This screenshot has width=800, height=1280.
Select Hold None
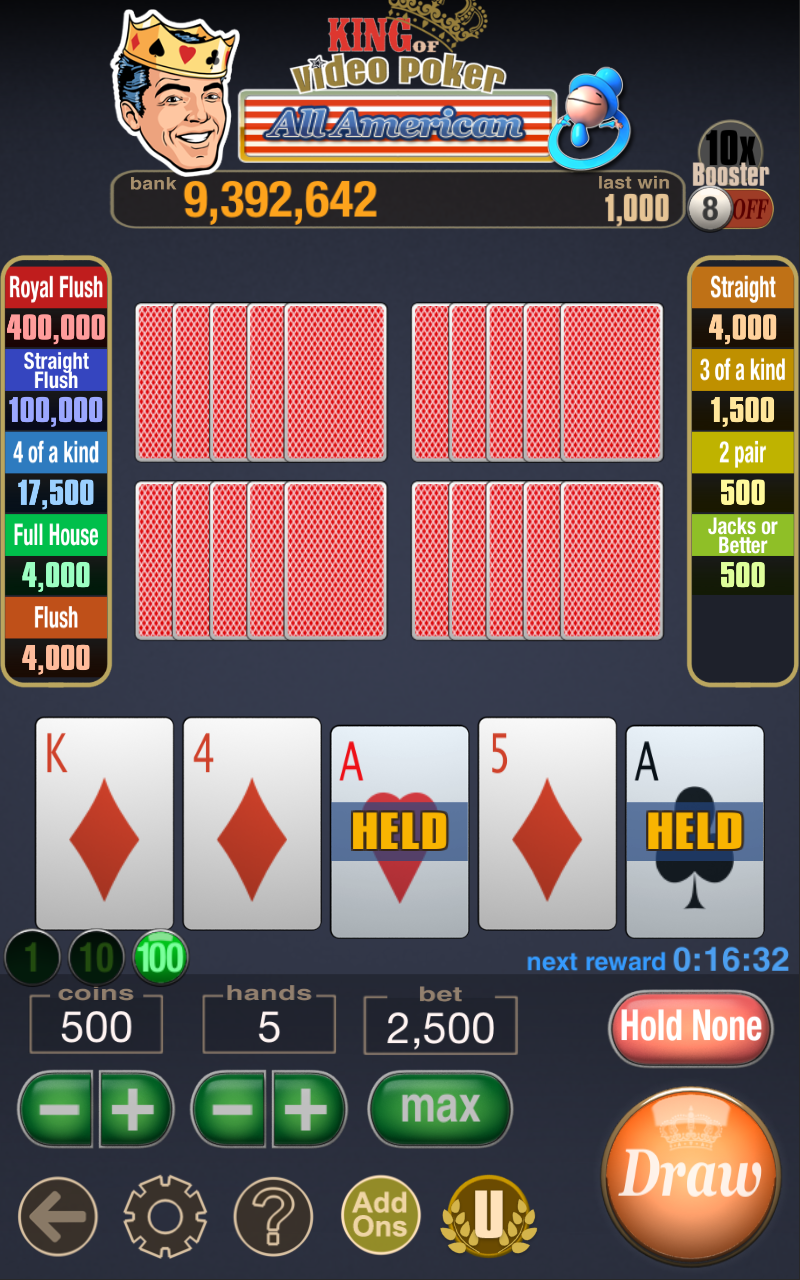coord(690,1027)
